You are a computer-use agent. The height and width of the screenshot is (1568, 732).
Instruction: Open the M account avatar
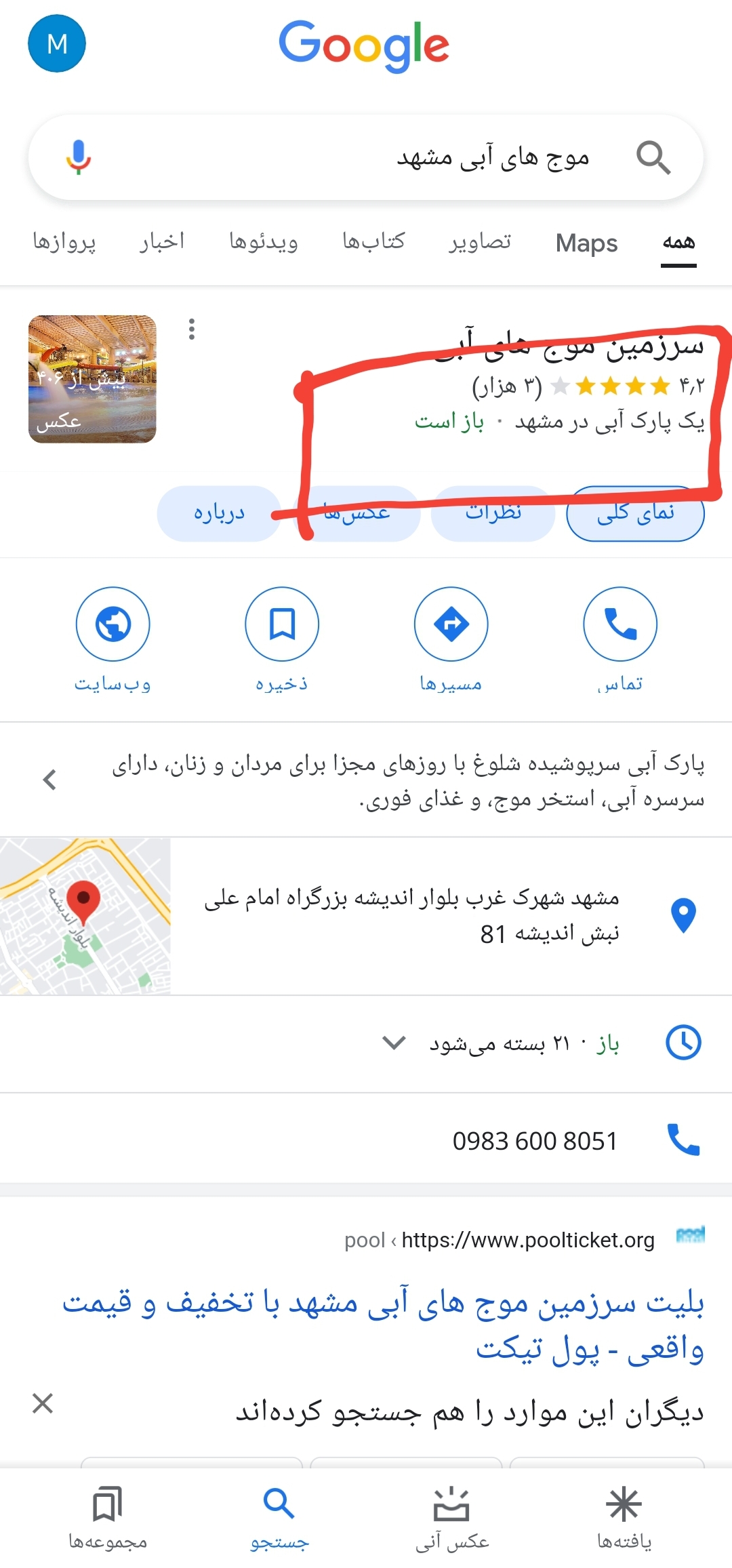57,44
